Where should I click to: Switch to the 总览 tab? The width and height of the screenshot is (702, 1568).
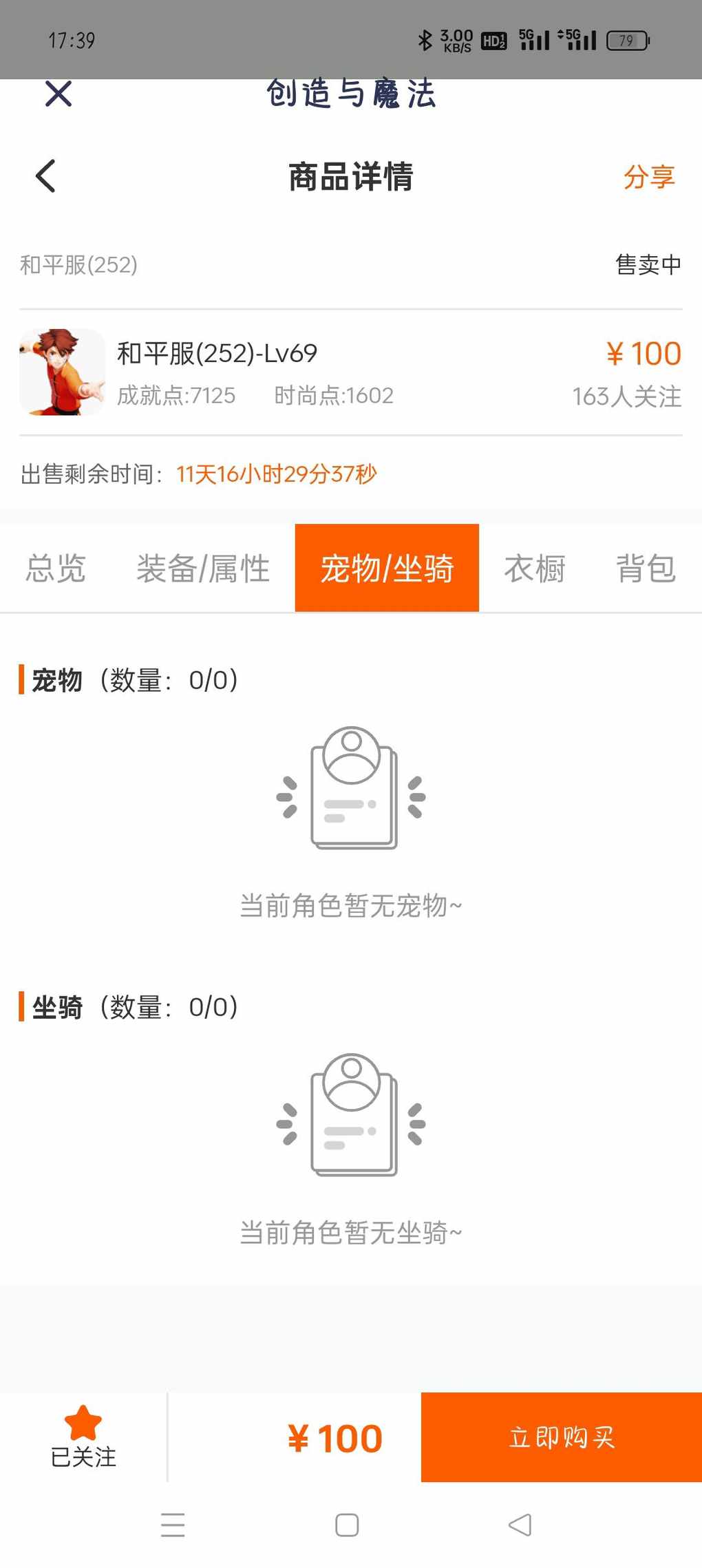pos(56,569)
